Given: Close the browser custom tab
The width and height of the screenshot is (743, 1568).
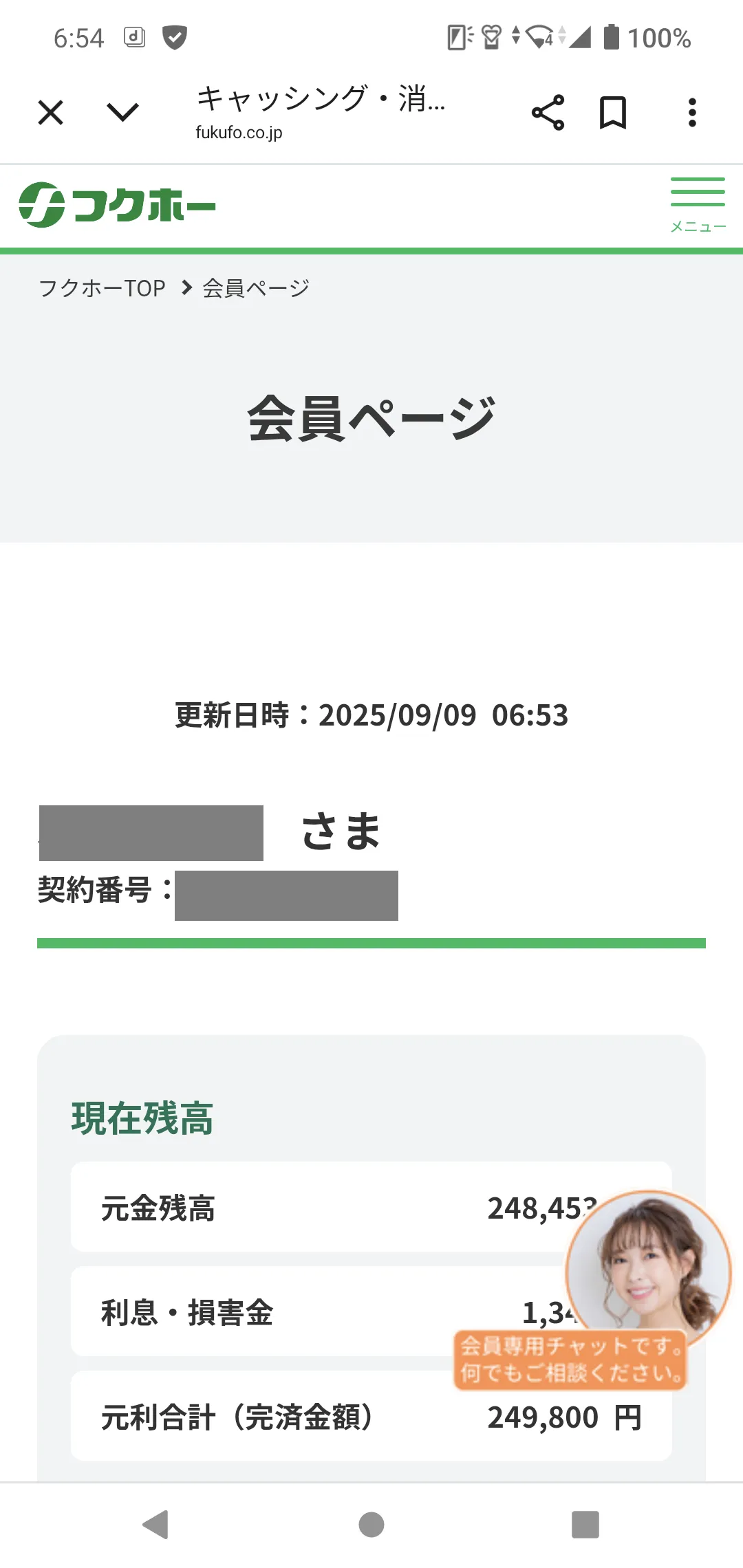Looking at the screenshot, I should [50, 113].
